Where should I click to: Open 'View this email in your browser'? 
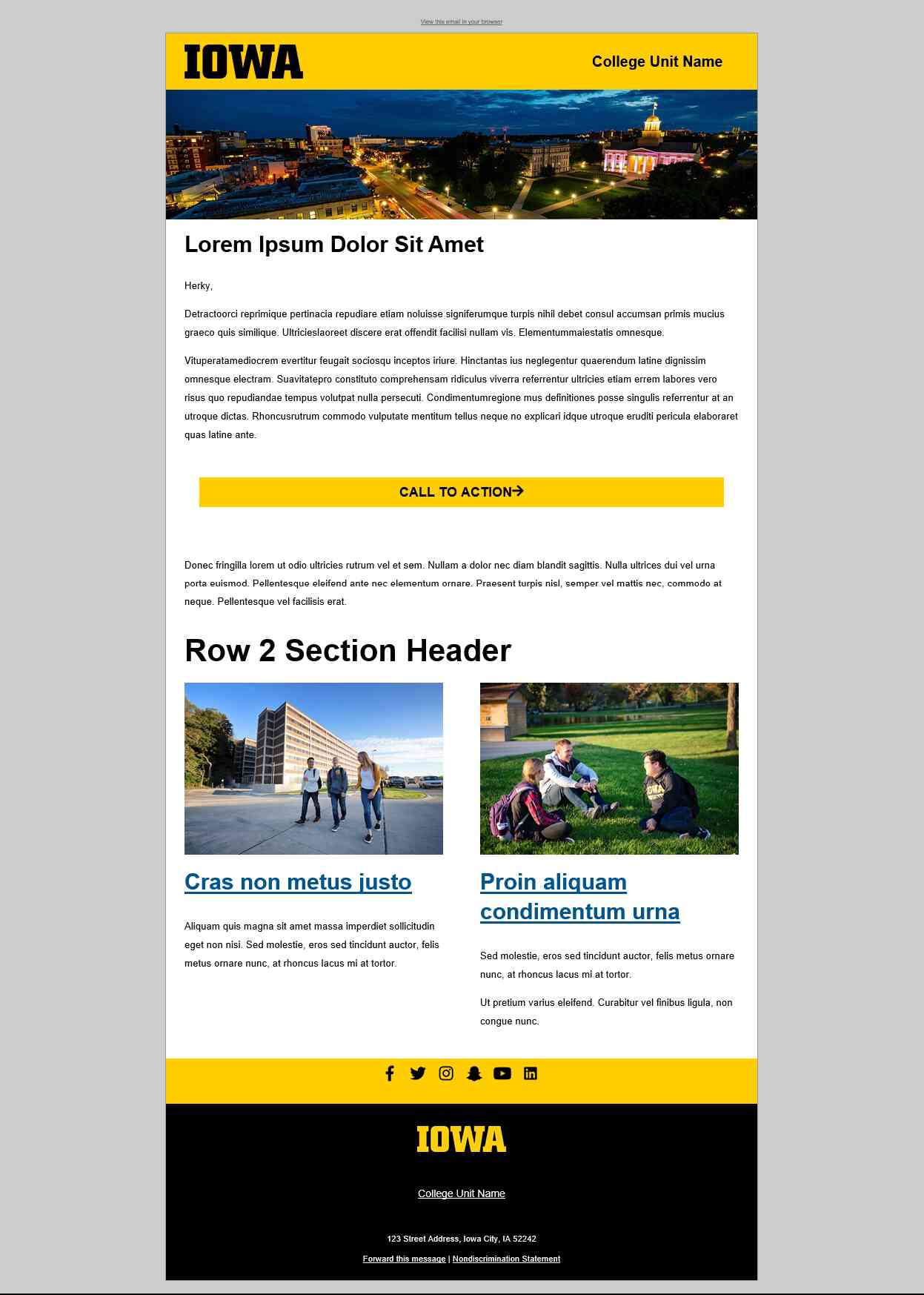(461, 21)
